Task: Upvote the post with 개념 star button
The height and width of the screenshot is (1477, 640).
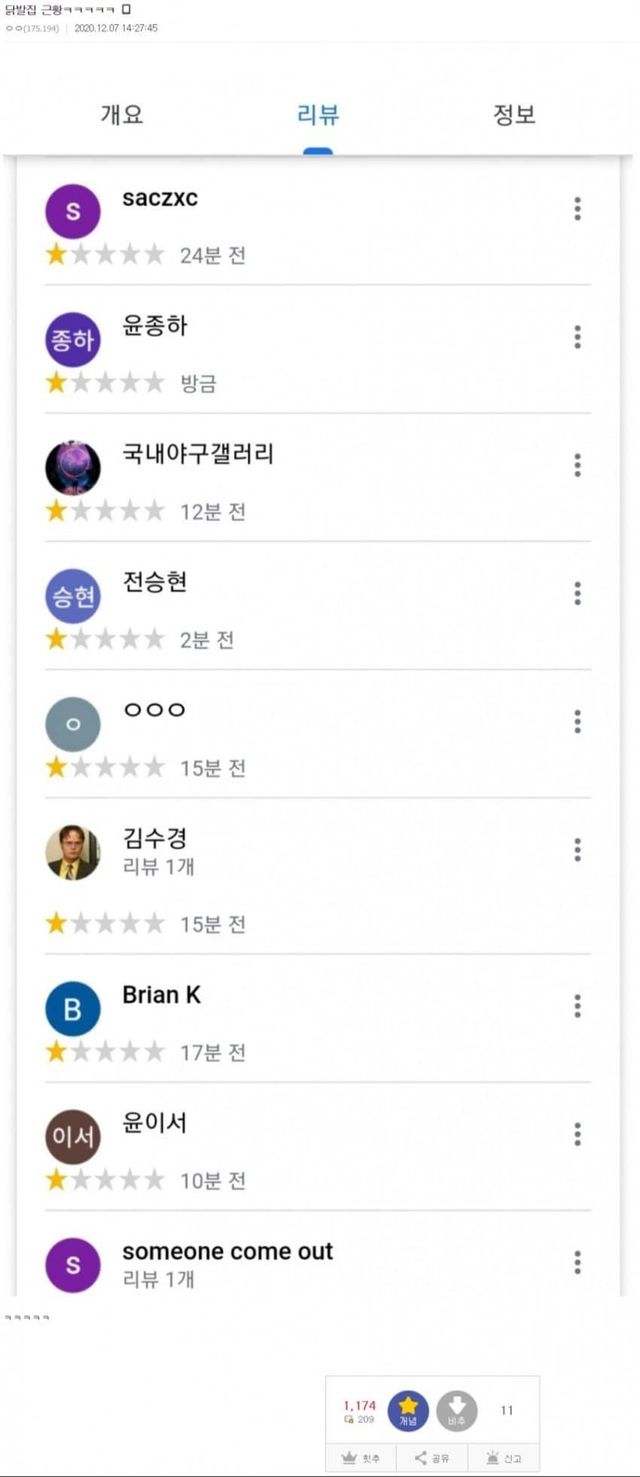Action: click(408, 1410)
